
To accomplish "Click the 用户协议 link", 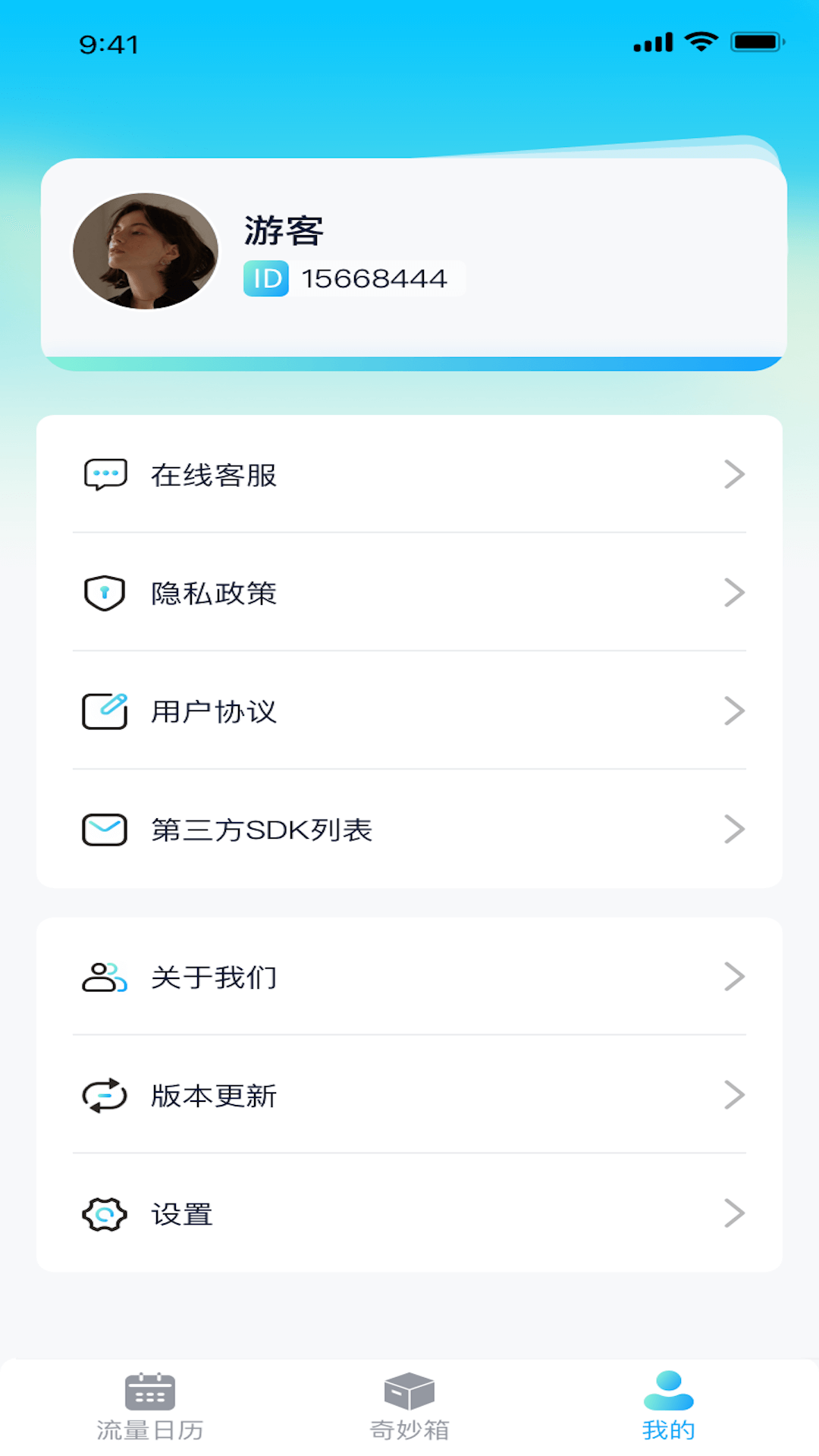I will [214, 711].
